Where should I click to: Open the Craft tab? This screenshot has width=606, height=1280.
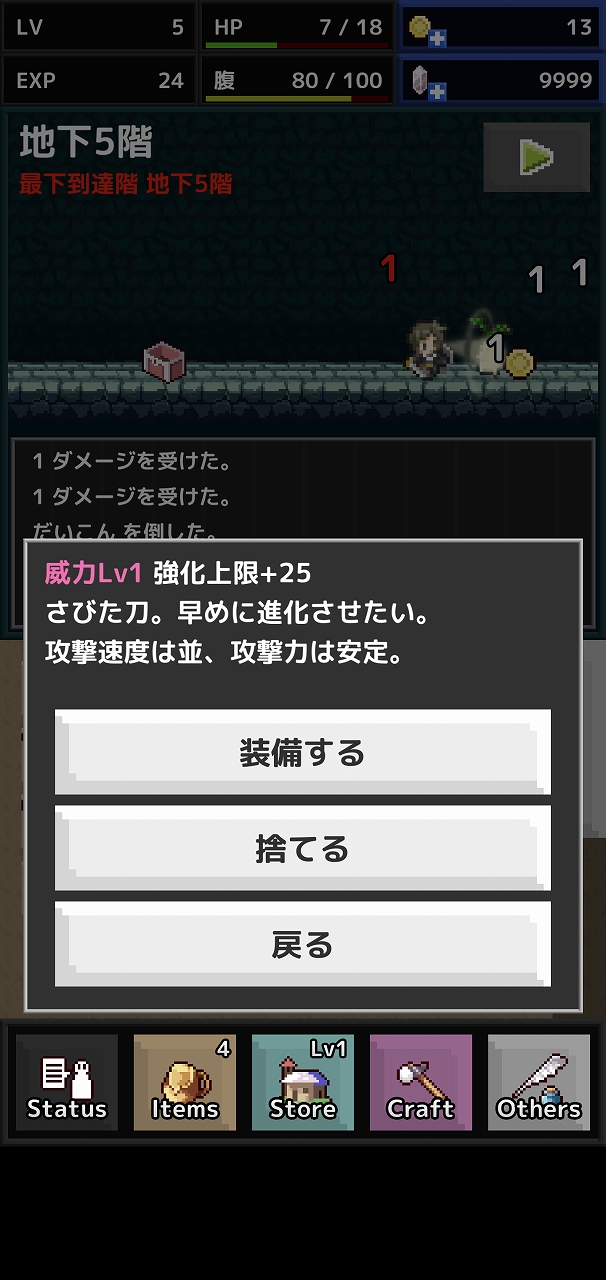421,1082
